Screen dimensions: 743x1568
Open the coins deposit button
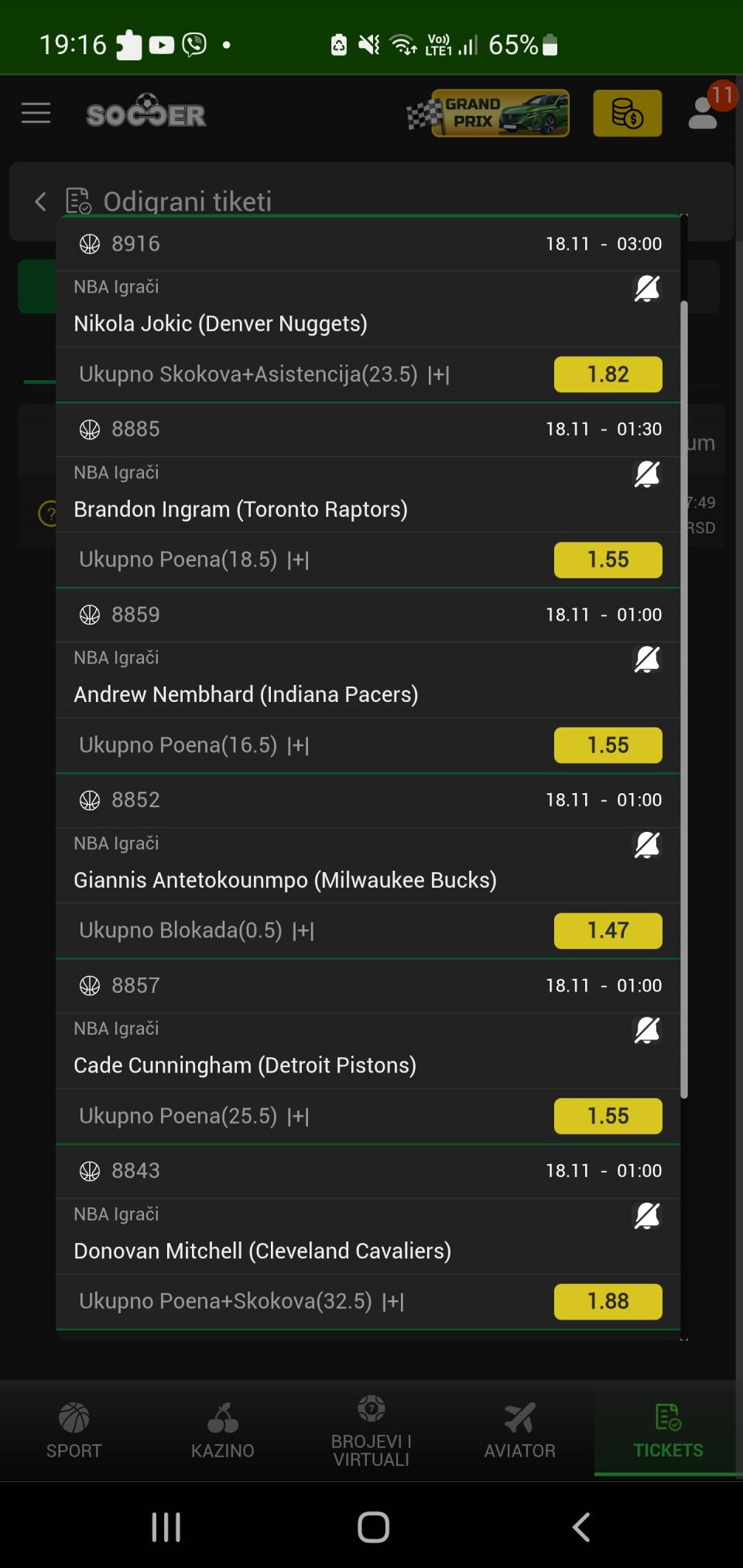tap(627, 114)
